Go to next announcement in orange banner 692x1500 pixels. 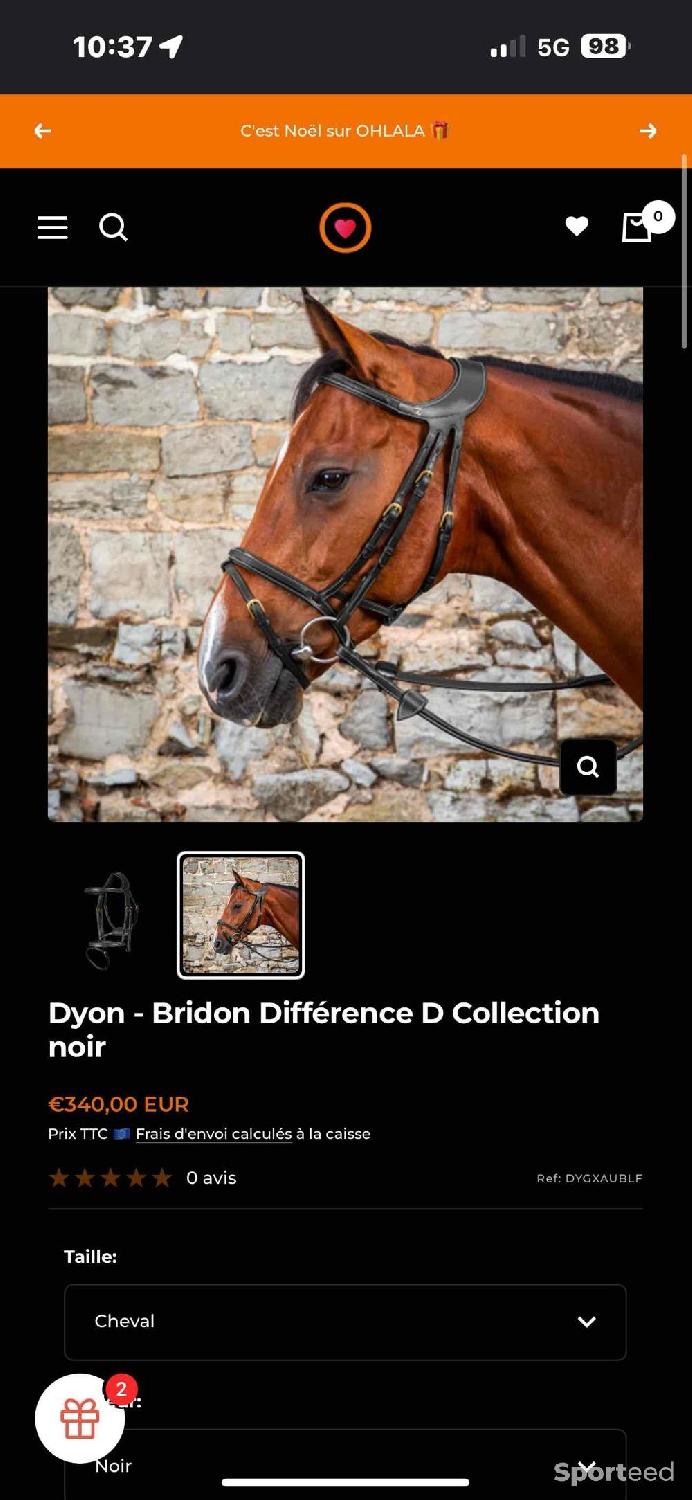(x=648, y=131)
